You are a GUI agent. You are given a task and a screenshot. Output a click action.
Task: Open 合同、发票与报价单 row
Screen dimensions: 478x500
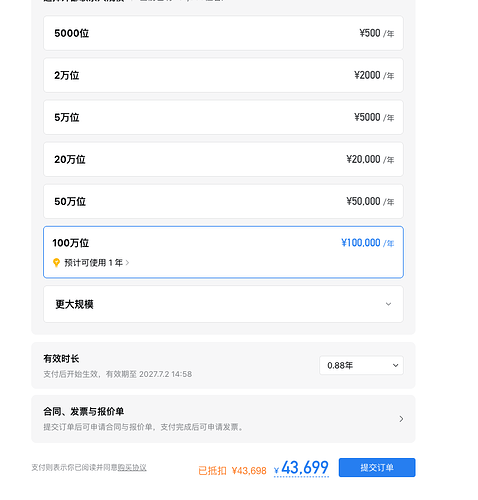click(x=223, y=419)
